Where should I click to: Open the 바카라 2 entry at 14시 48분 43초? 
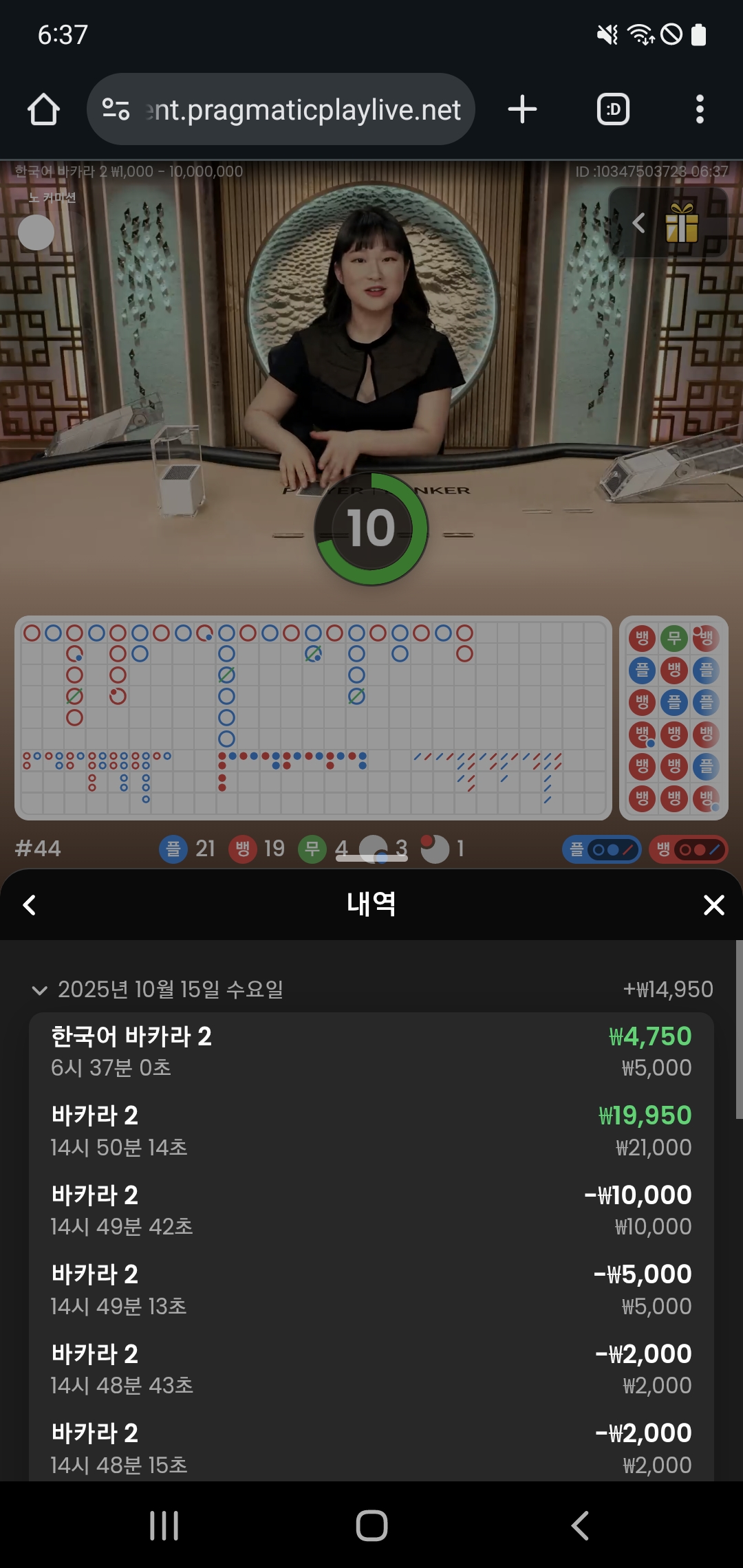click(371, 1369)
